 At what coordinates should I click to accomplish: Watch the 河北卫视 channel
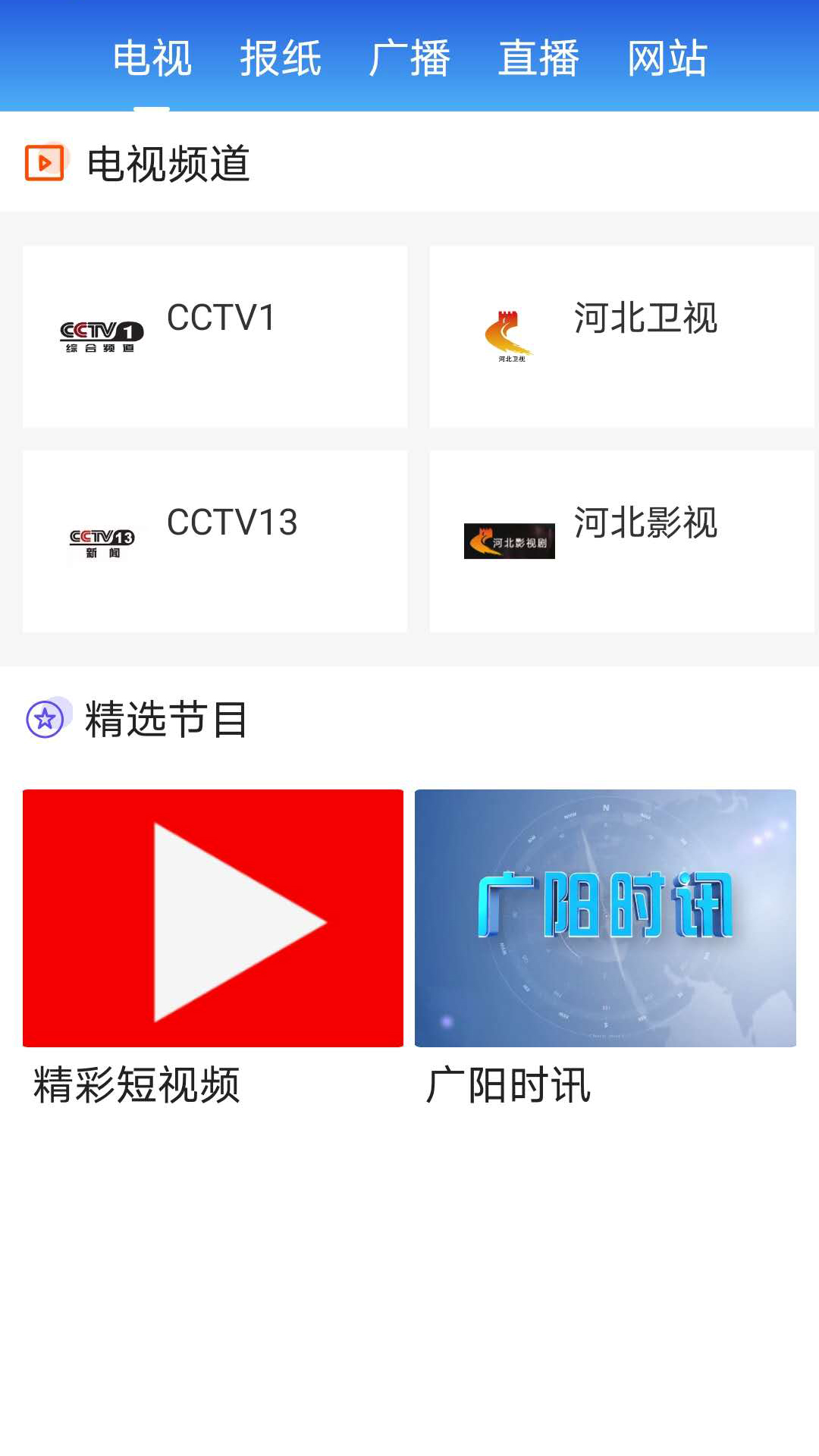coord(622,336)
